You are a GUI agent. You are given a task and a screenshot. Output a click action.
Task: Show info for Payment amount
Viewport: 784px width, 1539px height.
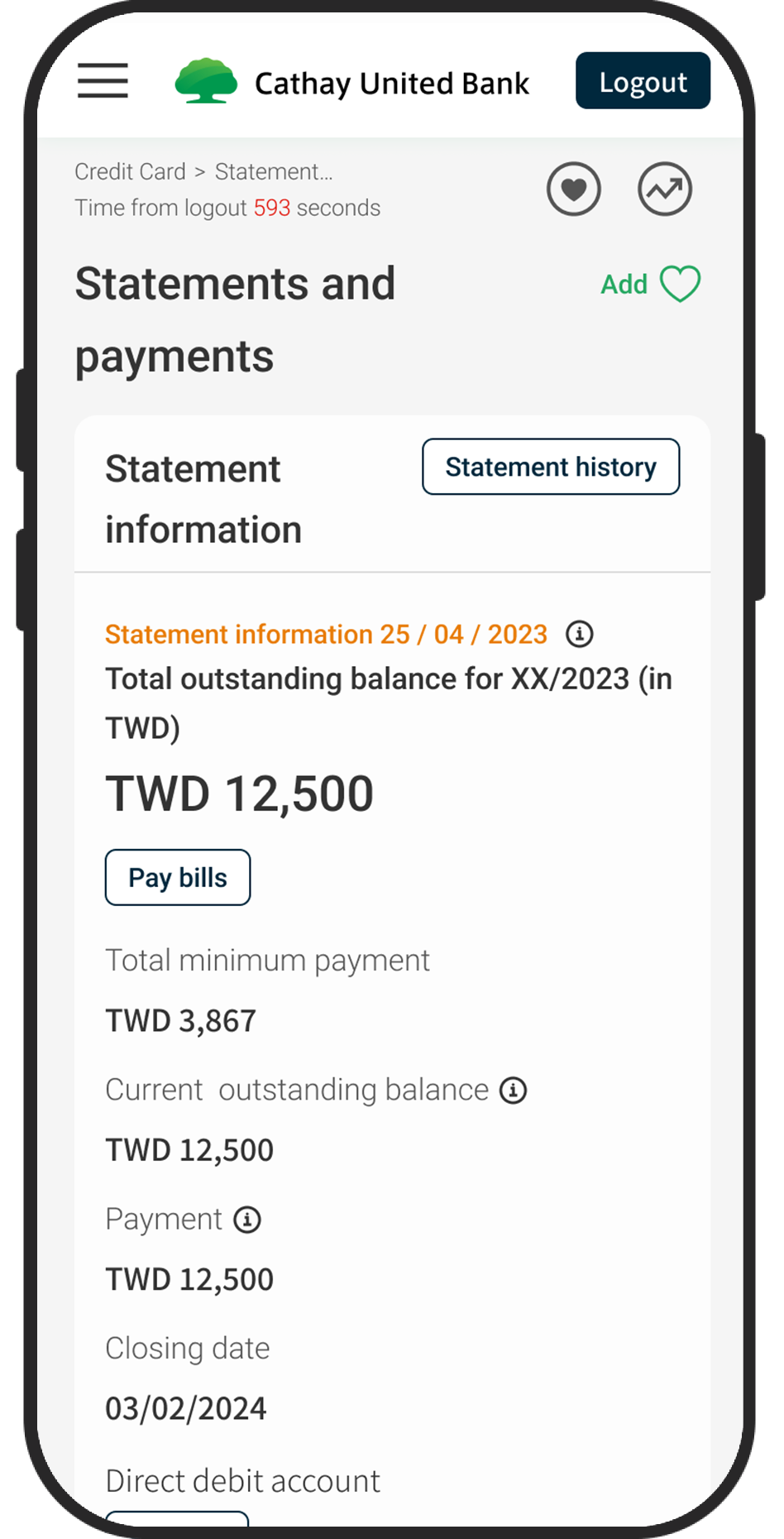click(x=247, y=1220)
